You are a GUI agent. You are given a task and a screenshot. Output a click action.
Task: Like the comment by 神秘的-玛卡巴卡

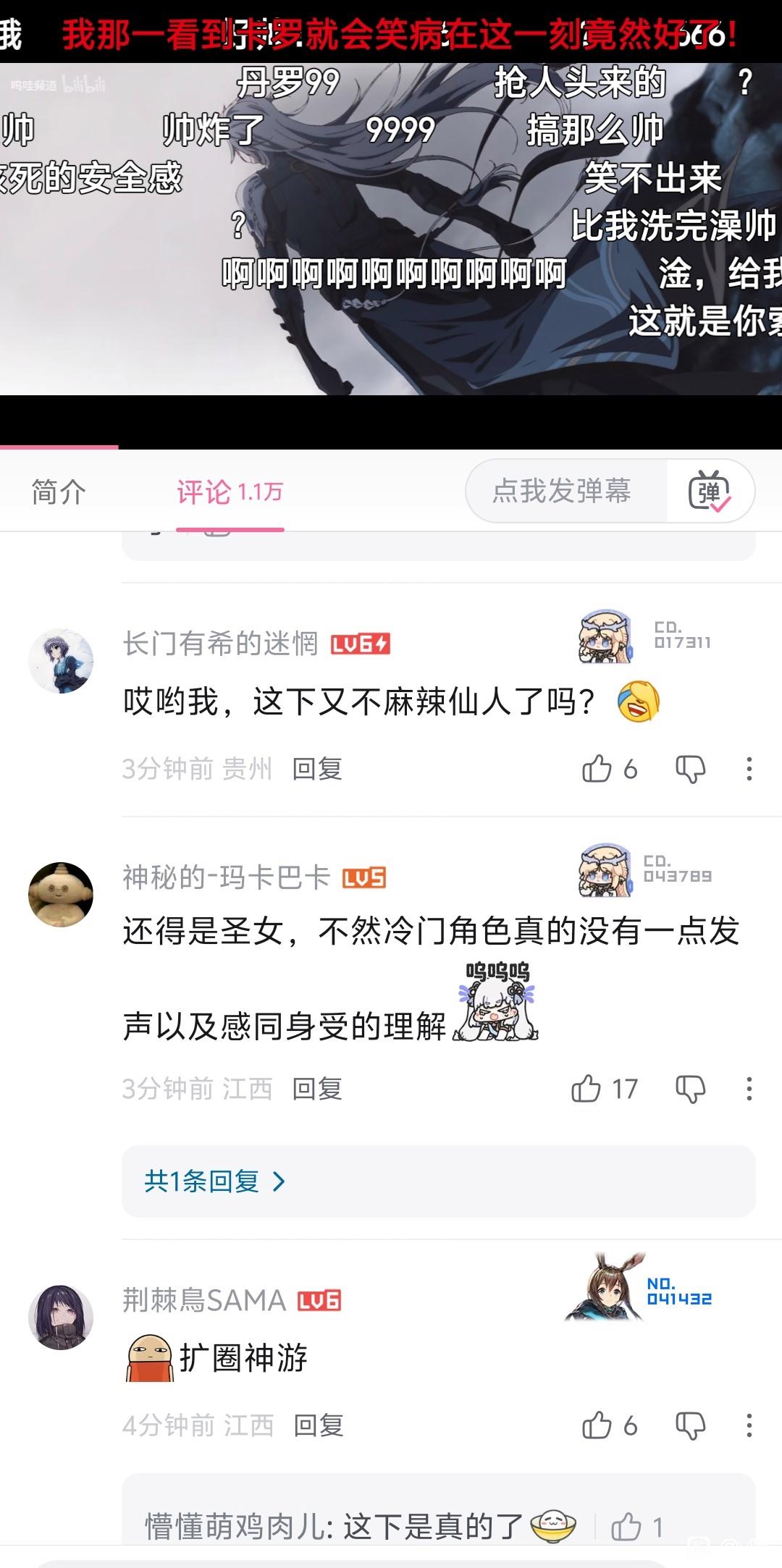pos(586,1089)
